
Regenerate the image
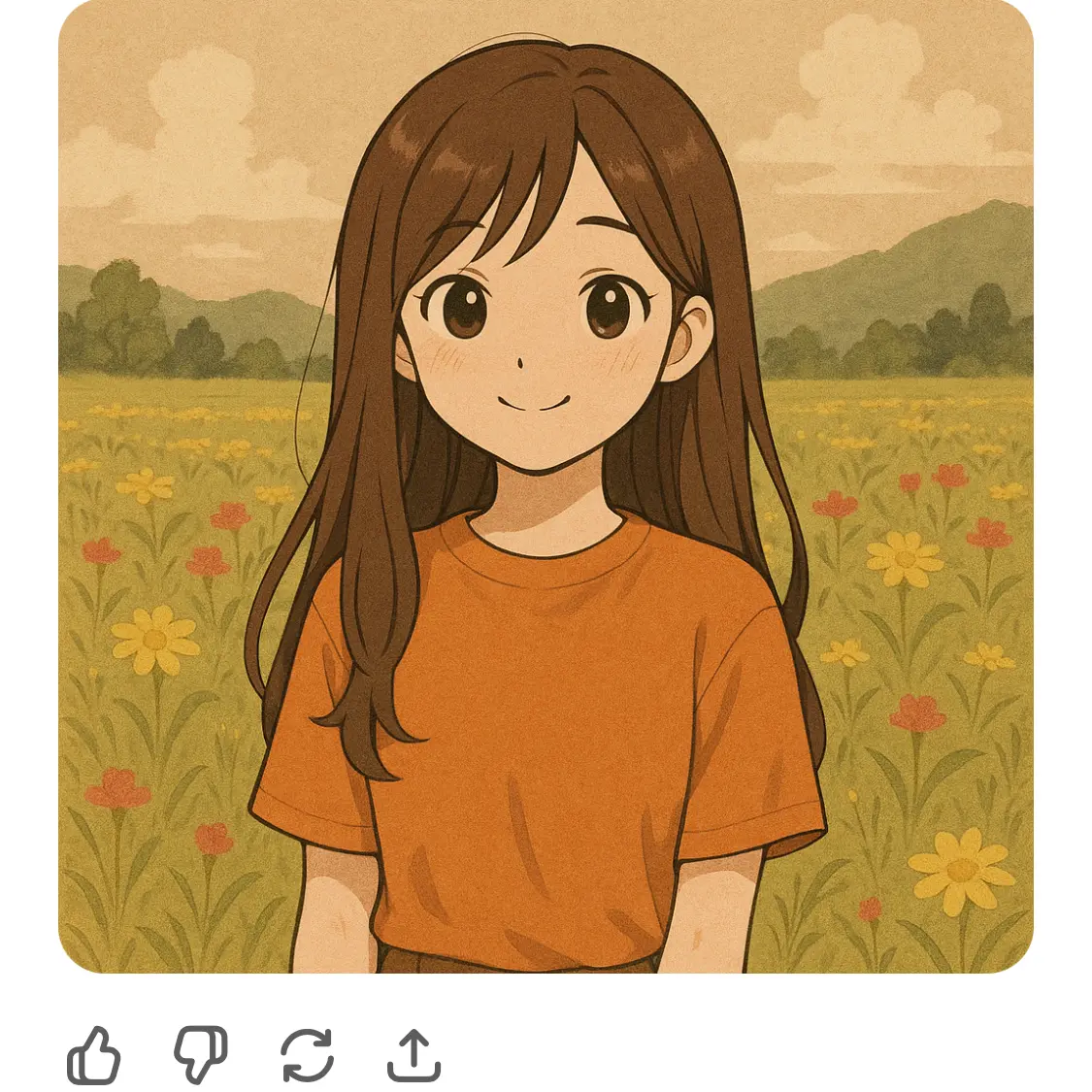tap(307, 1055)
